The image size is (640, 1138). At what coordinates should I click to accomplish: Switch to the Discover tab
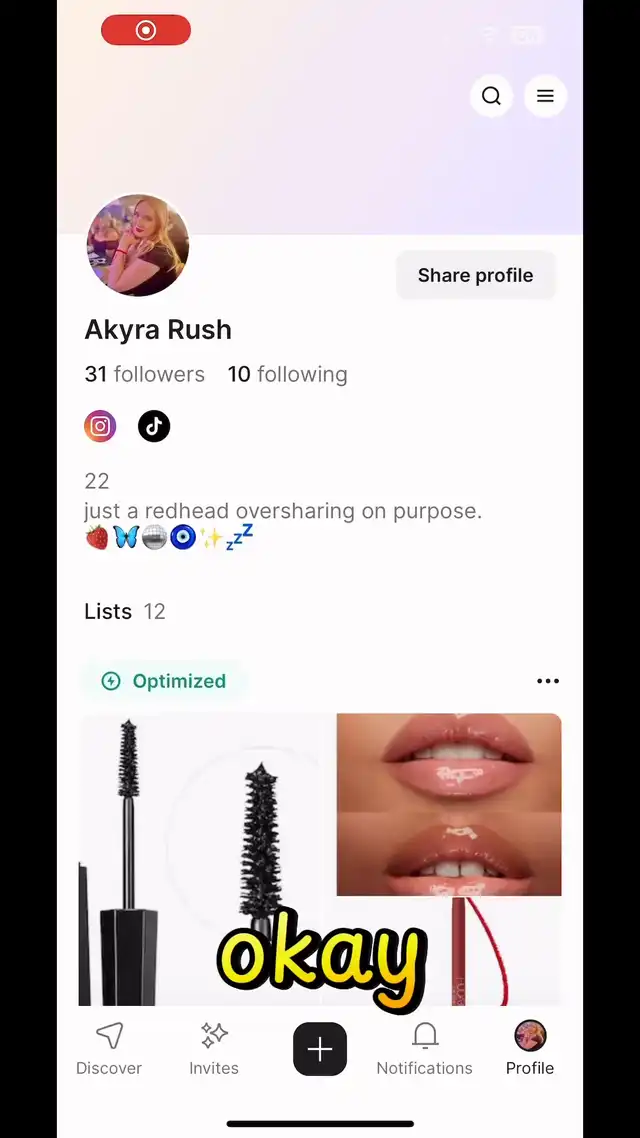[x=109, y=1048]
